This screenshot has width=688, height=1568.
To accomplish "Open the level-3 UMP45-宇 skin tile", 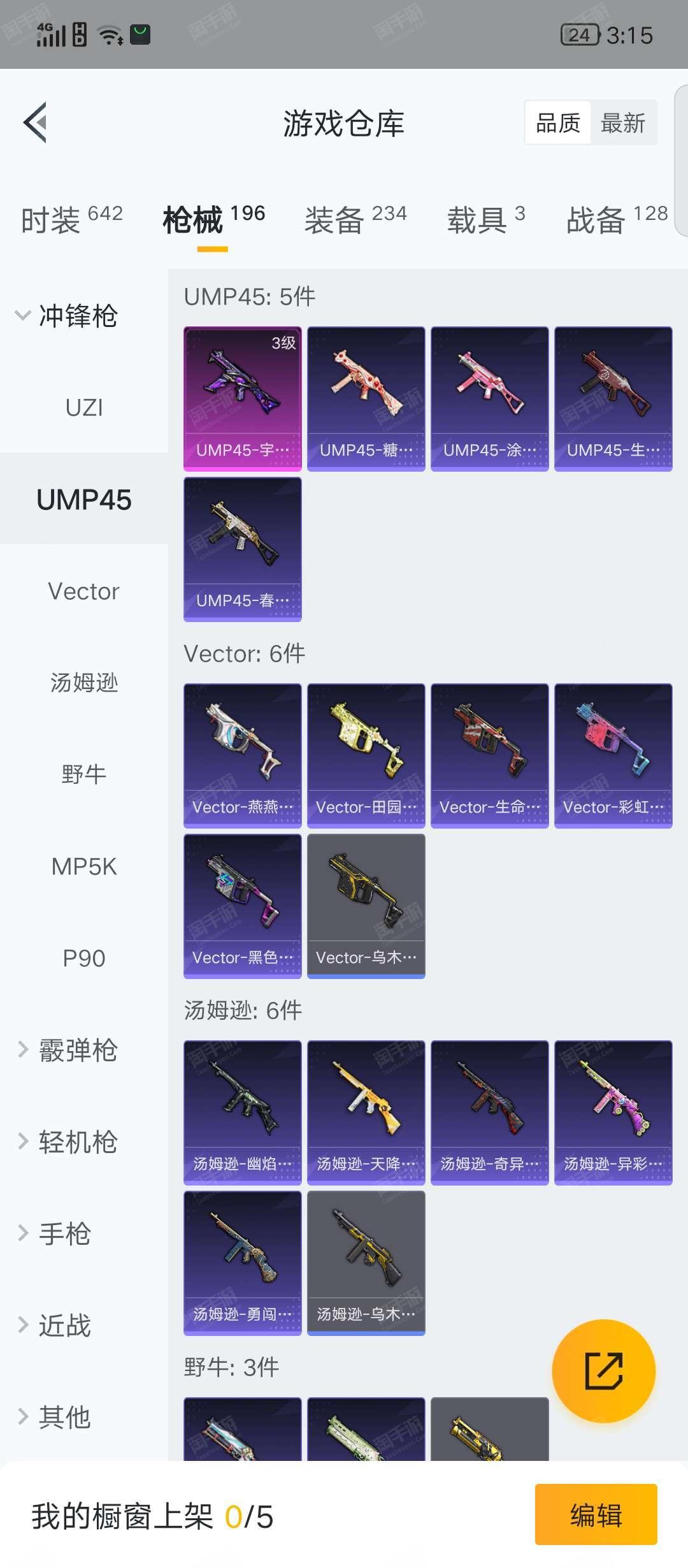I will click(243, 399).
